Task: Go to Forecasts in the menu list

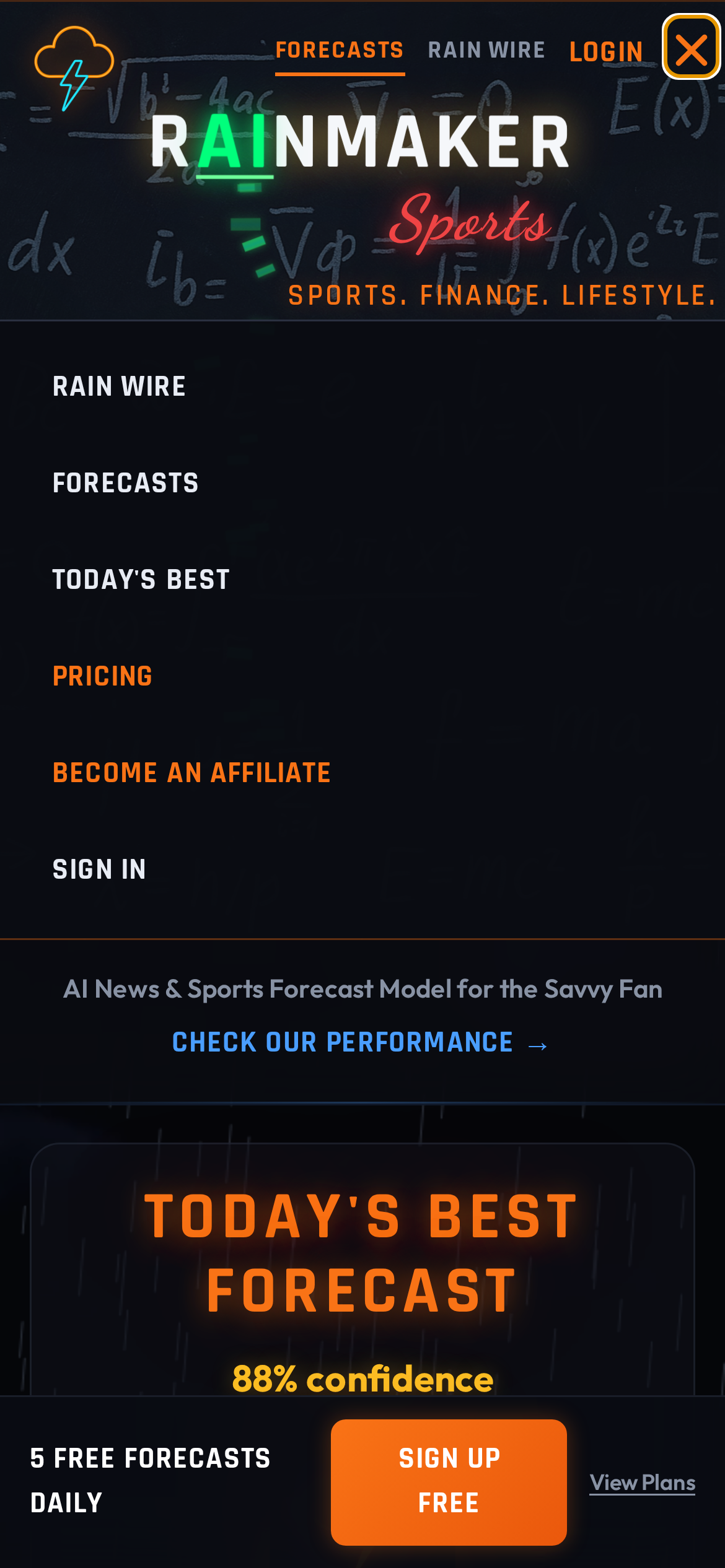Action: 126,483
